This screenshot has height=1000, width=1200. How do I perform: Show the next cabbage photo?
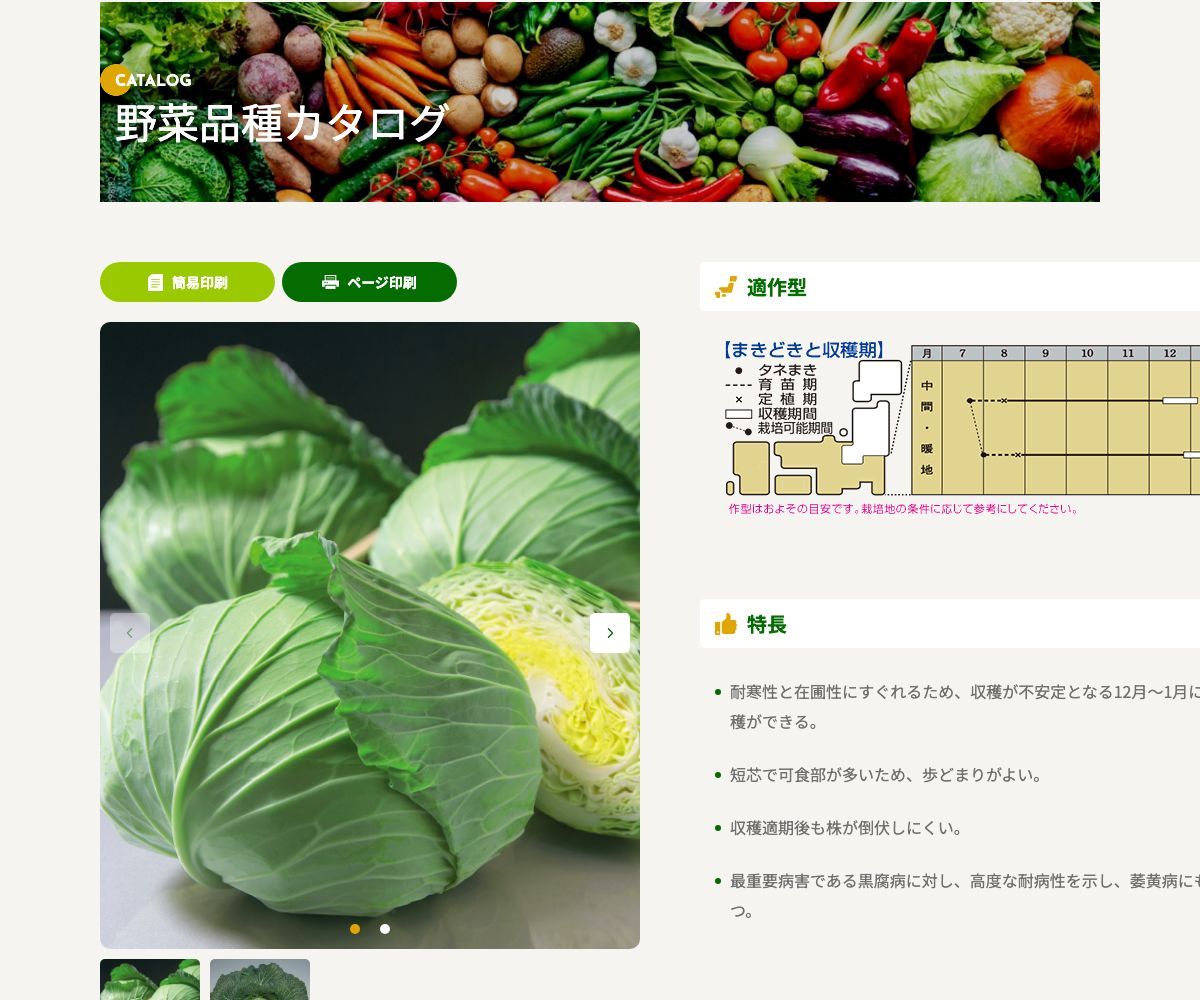(x=610, y=633)
